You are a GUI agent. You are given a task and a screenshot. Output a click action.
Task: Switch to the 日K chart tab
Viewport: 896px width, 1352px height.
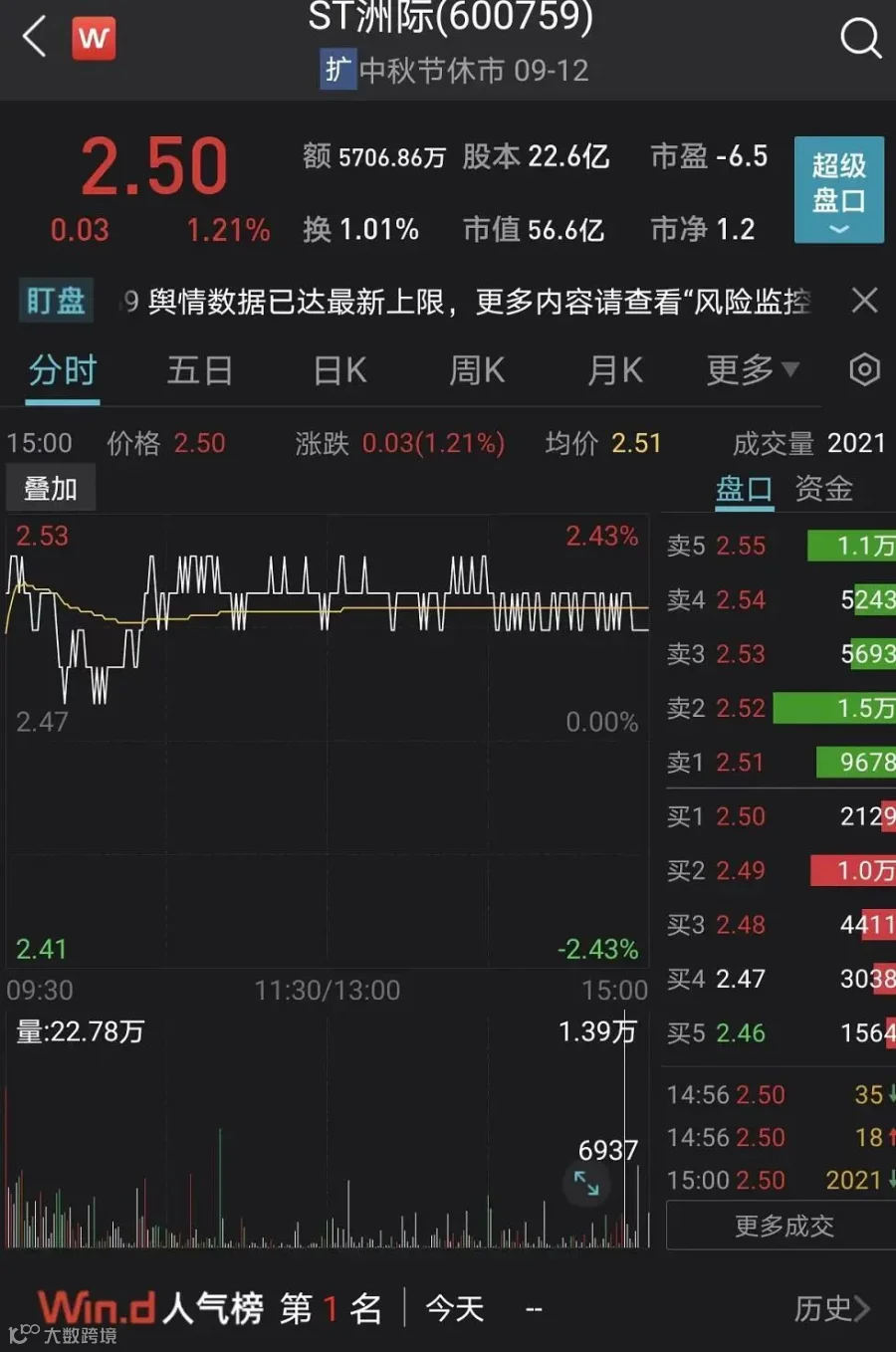coord(339,370)
